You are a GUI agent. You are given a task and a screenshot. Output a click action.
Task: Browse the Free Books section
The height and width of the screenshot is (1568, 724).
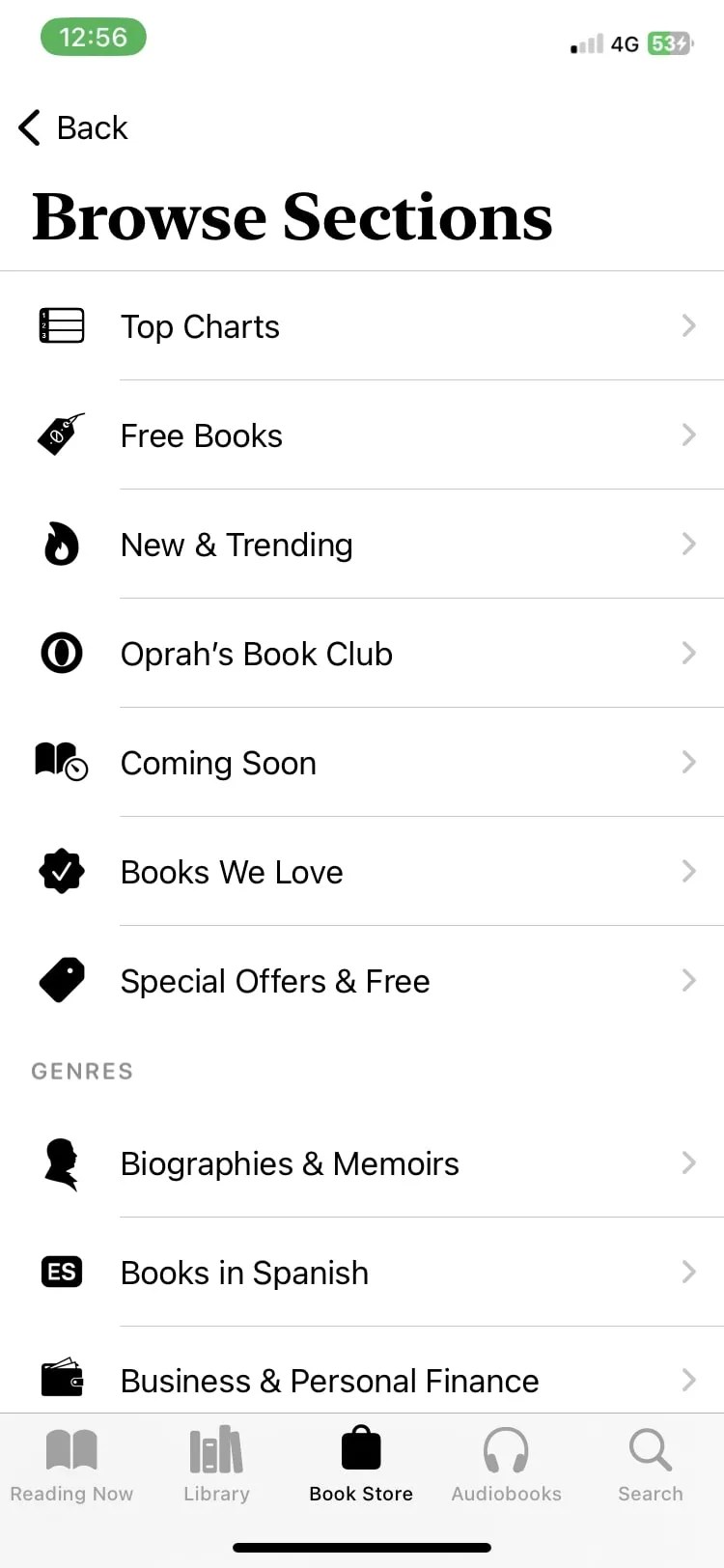click(x=201, y=435)
